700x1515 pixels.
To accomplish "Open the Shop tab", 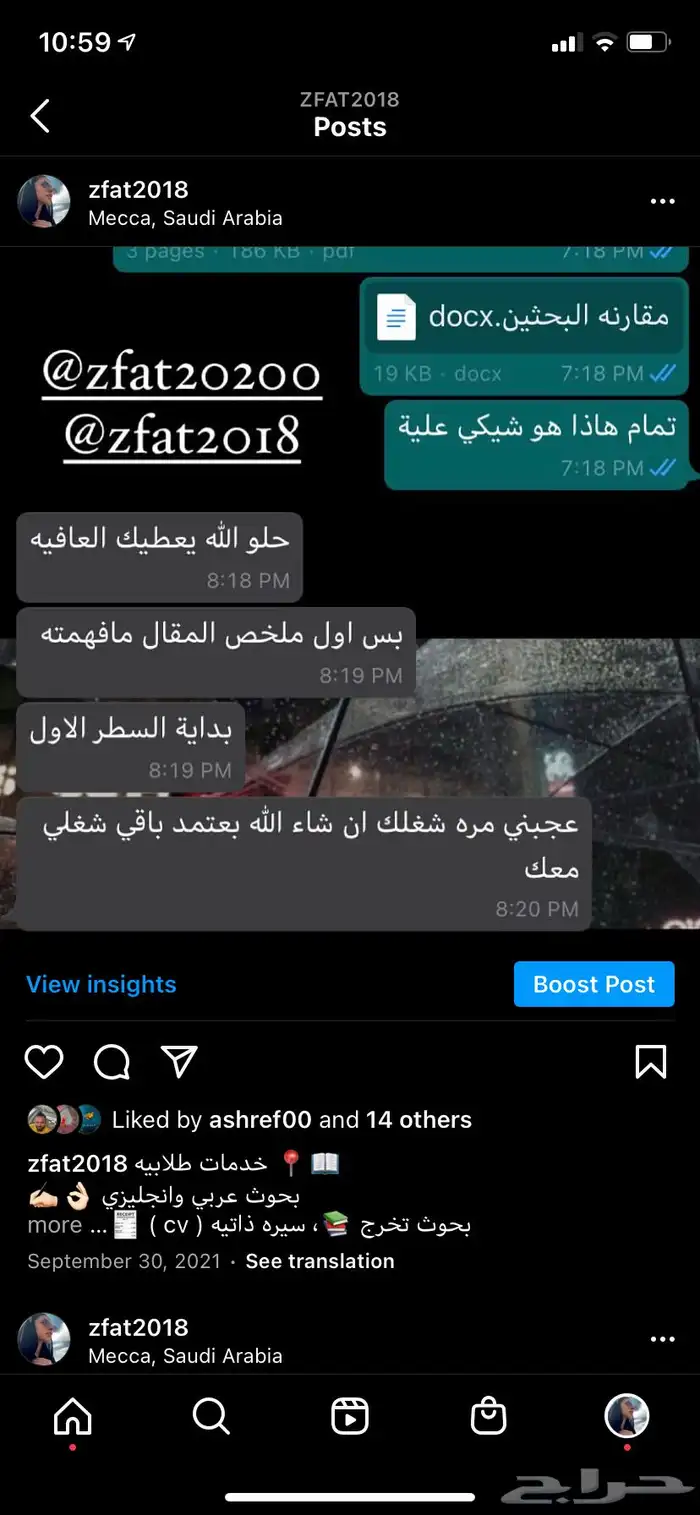I will [x=488, y=1416].
